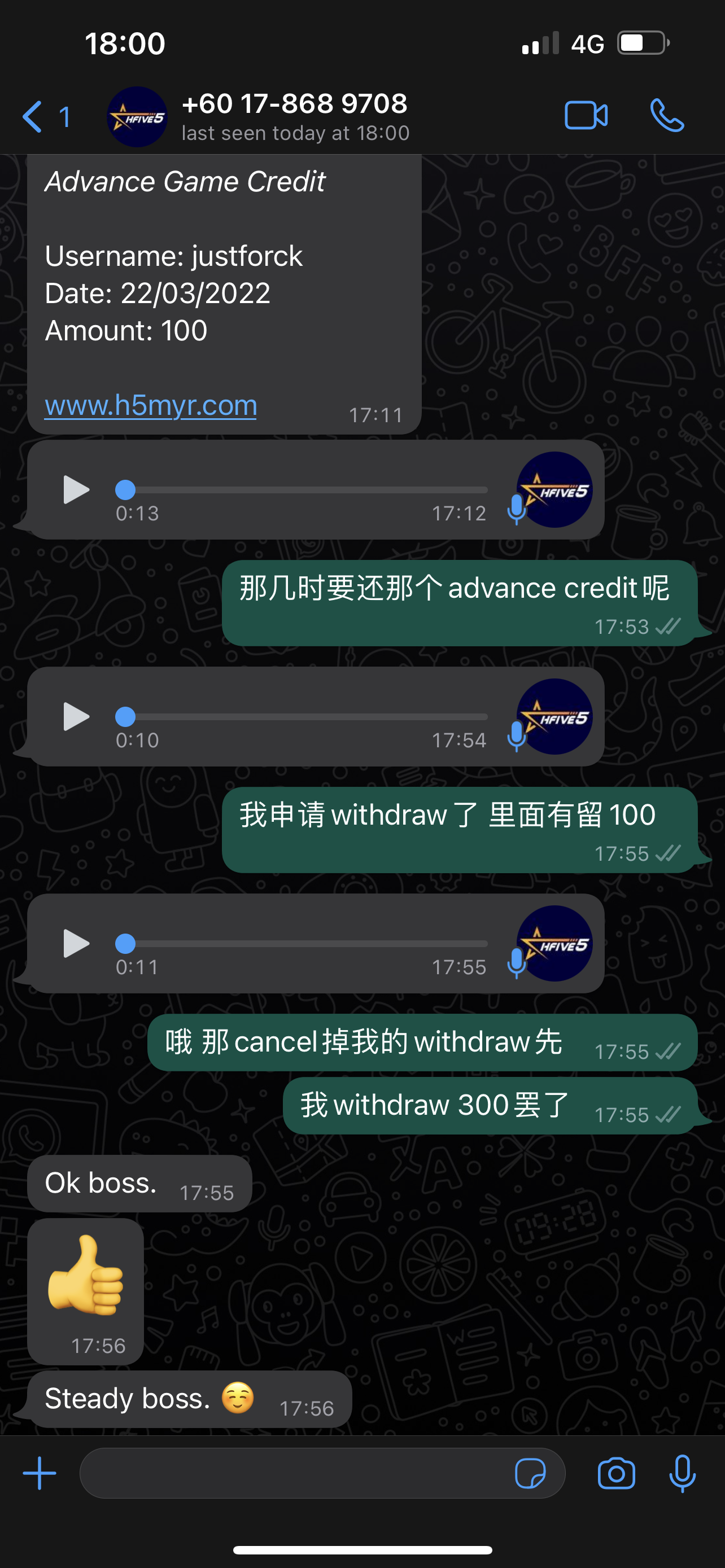The image size is (725, 1568).
Task: Play the 0:13 voice message
Action: click(x=75, y=489)
